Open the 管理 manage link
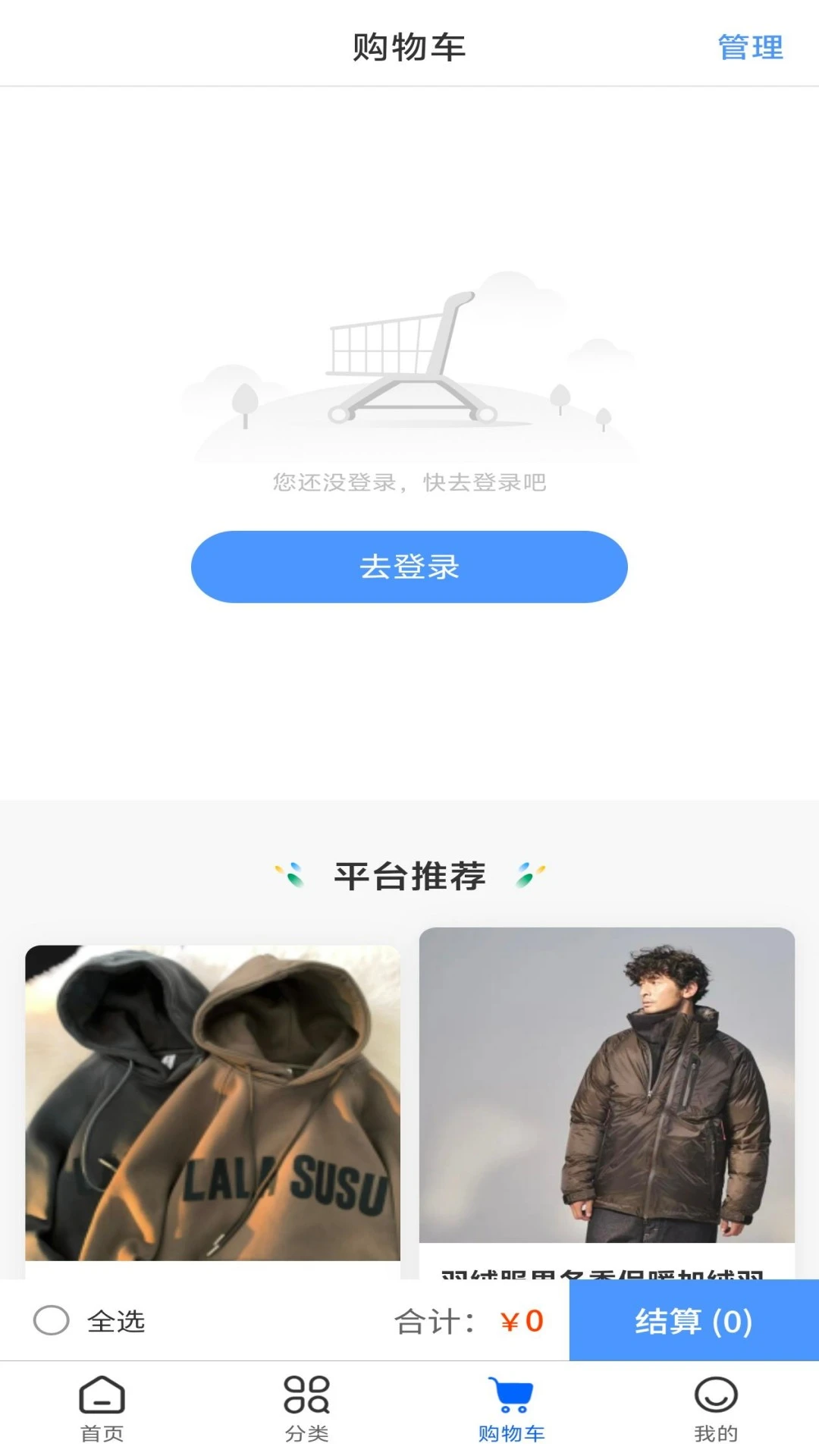Screen dimensions: 819x1456 coord(749,47)
